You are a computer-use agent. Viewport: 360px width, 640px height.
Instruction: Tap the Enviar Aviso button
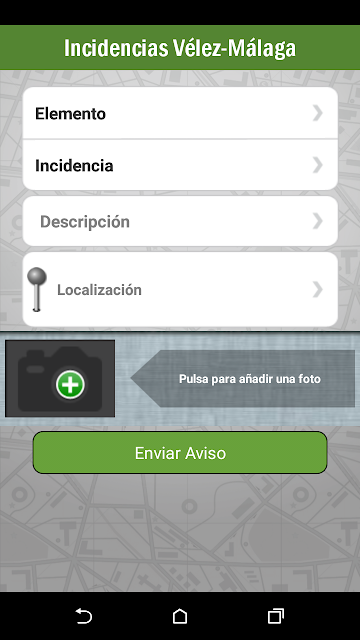[180, 453]
